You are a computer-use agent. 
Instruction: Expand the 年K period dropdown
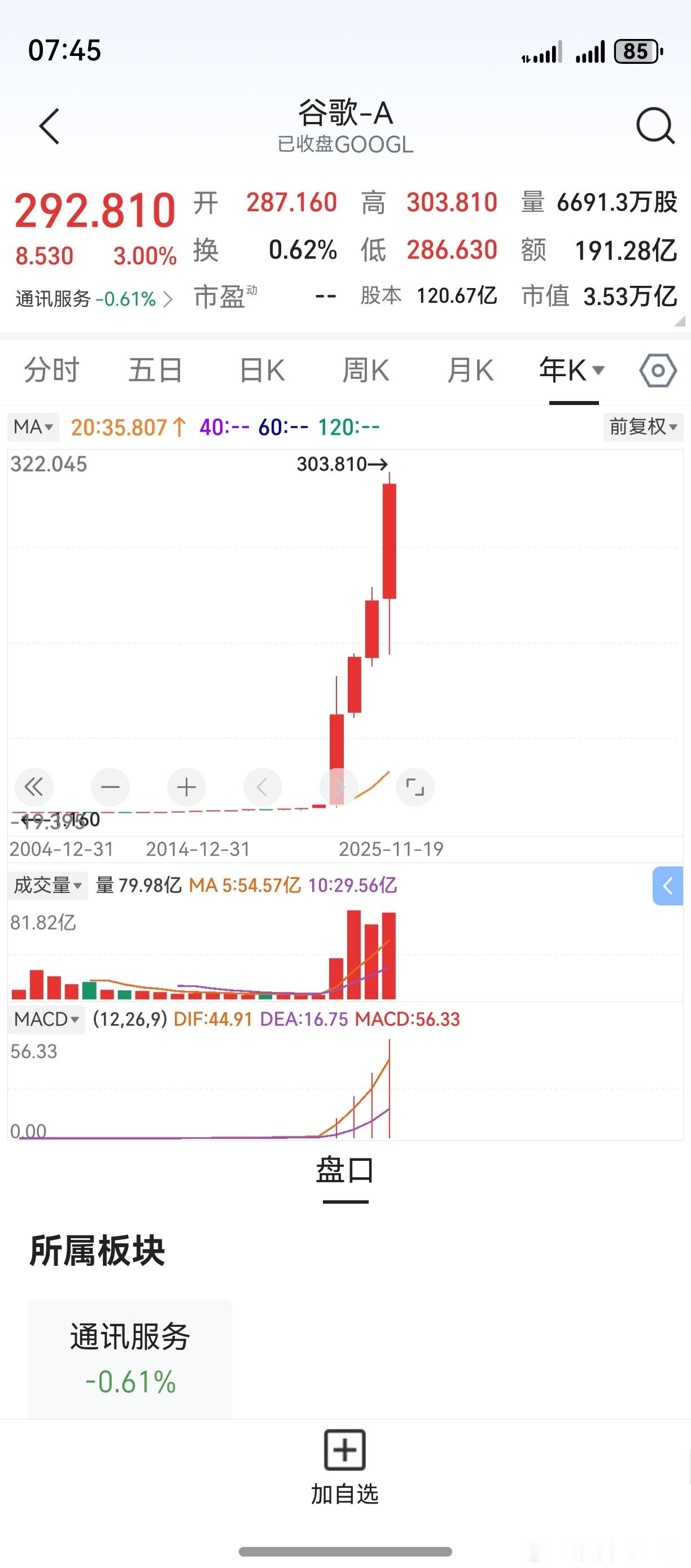(x=572, y=370)
